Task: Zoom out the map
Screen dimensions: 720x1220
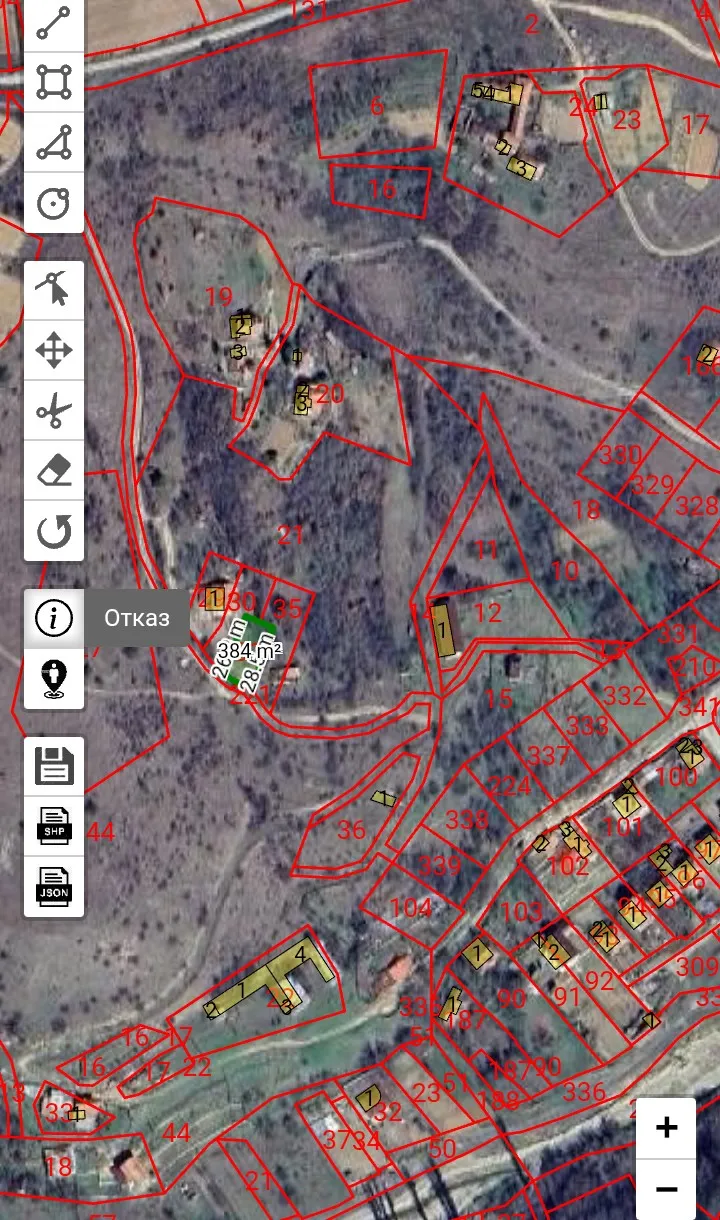Action: (x=666, y=1188)
